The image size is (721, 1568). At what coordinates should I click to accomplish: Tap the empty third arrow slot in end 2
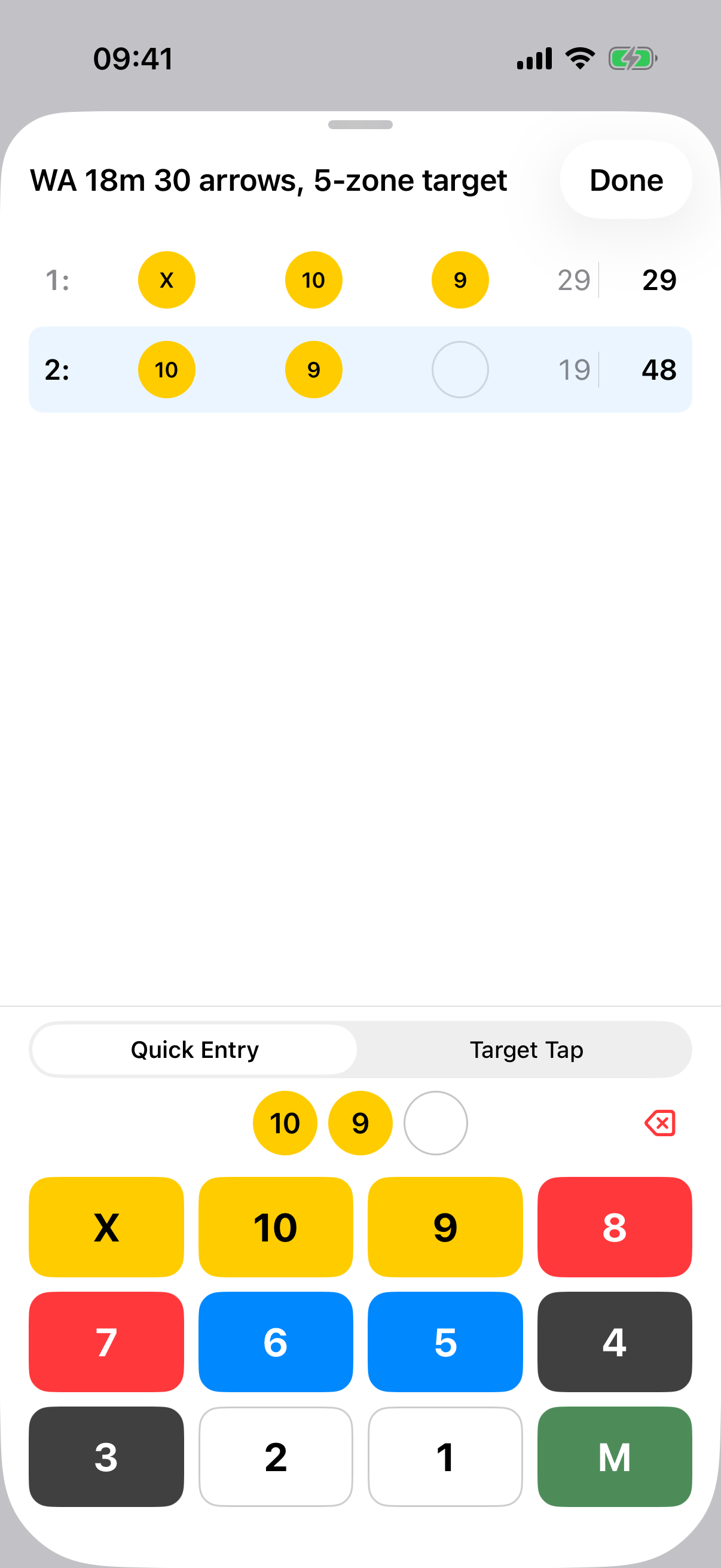point(460,370)
